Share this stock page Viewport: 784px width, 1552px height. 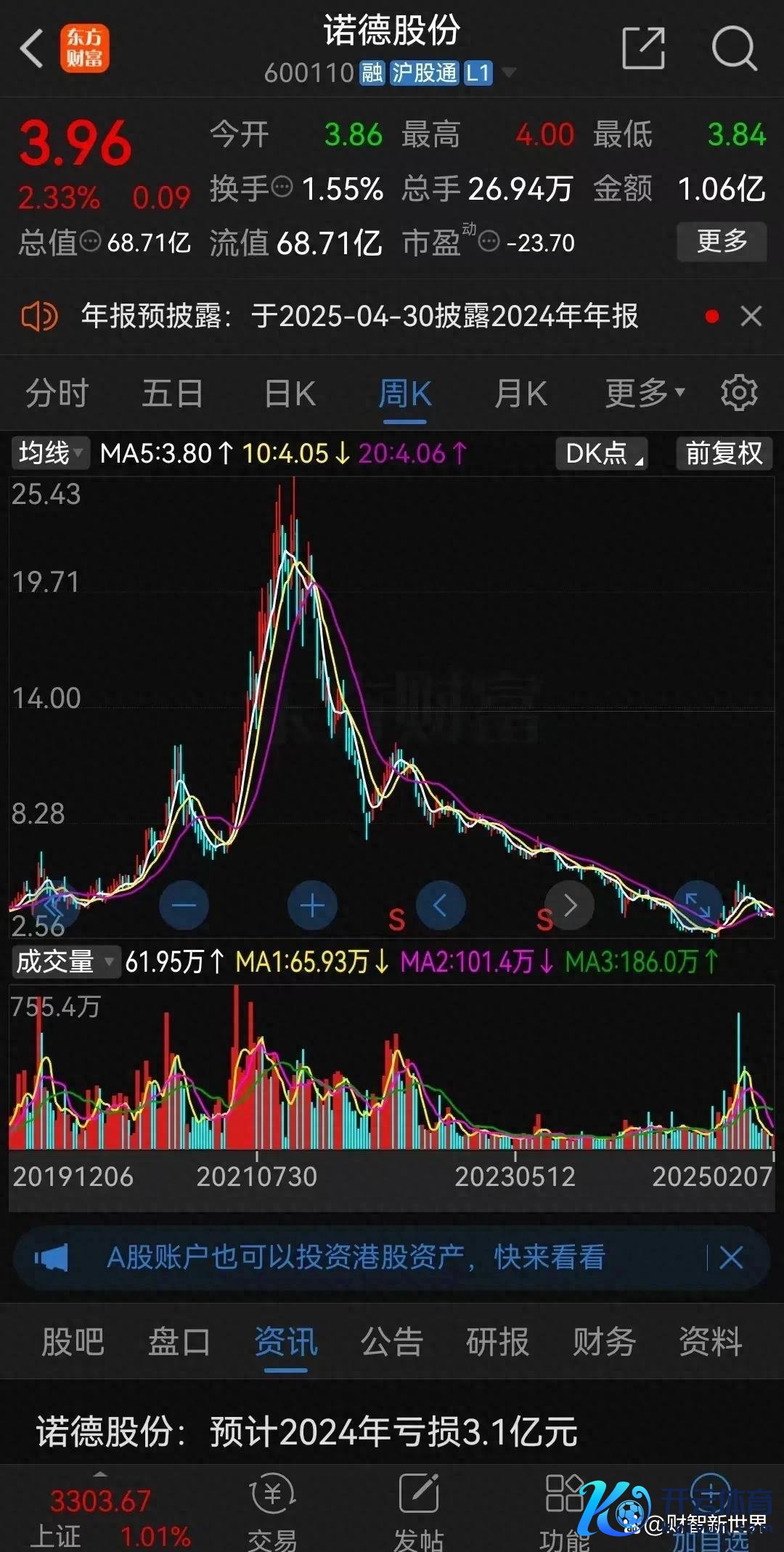[x=643, y=49]
